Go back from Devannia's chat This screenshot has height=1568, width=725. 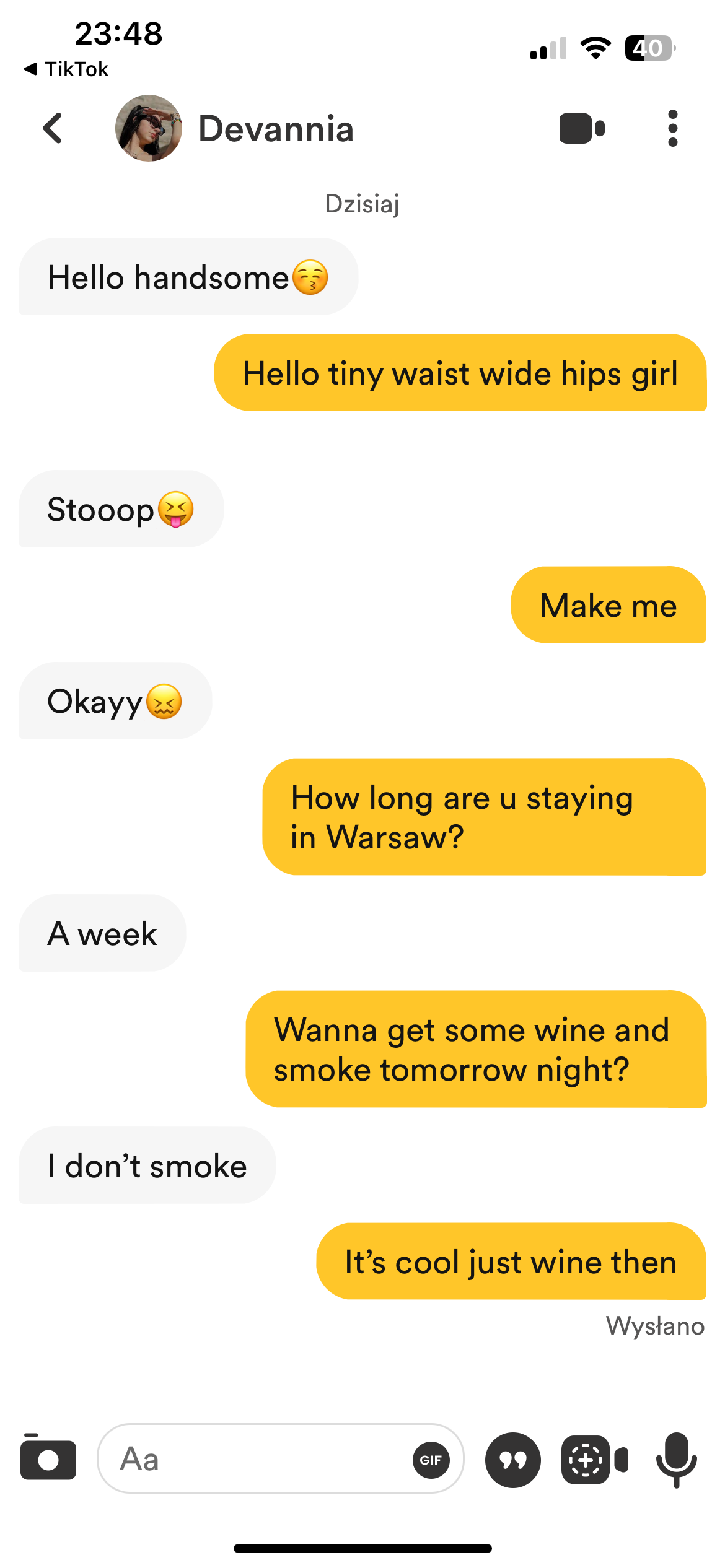[x=53, y=128]
